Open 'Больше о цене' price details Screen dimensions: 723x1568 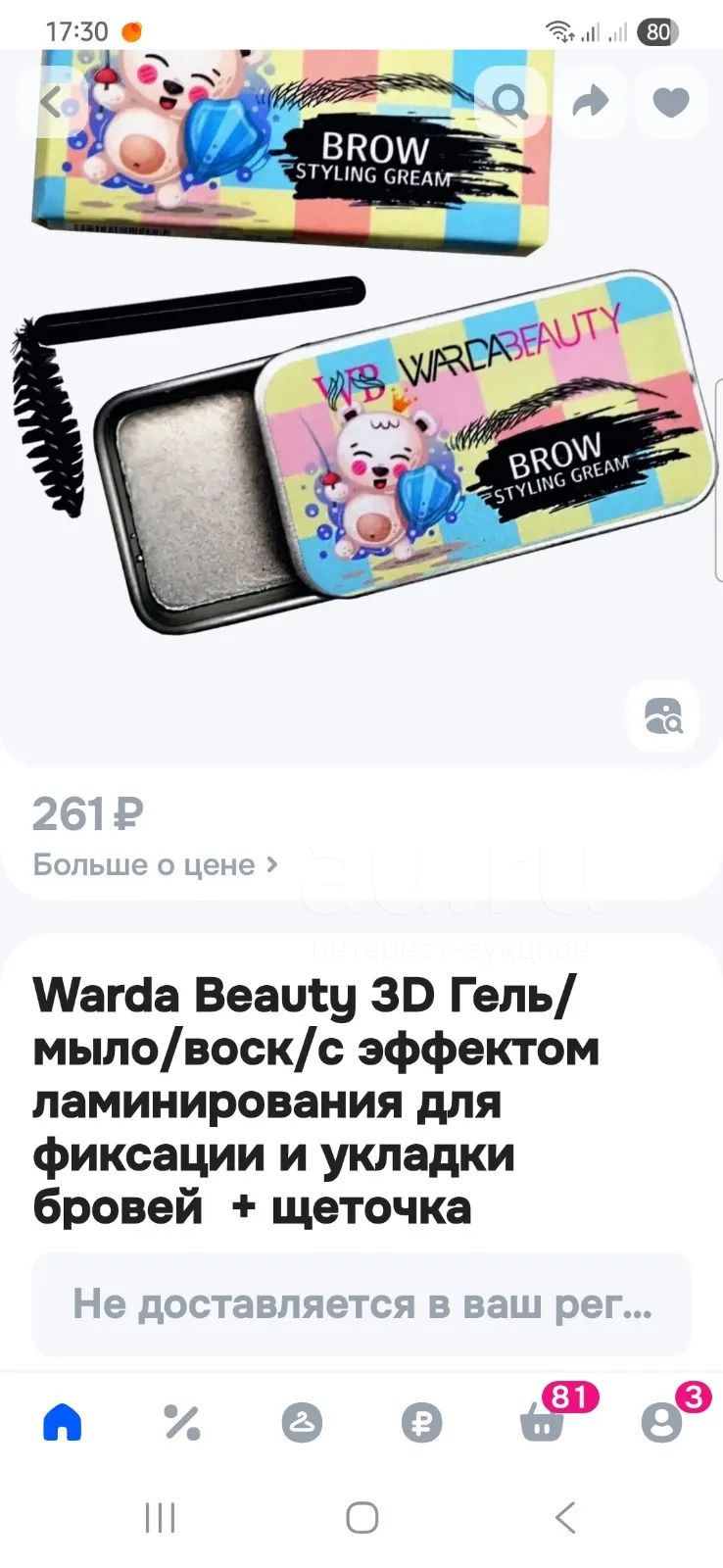click(155, 865)
